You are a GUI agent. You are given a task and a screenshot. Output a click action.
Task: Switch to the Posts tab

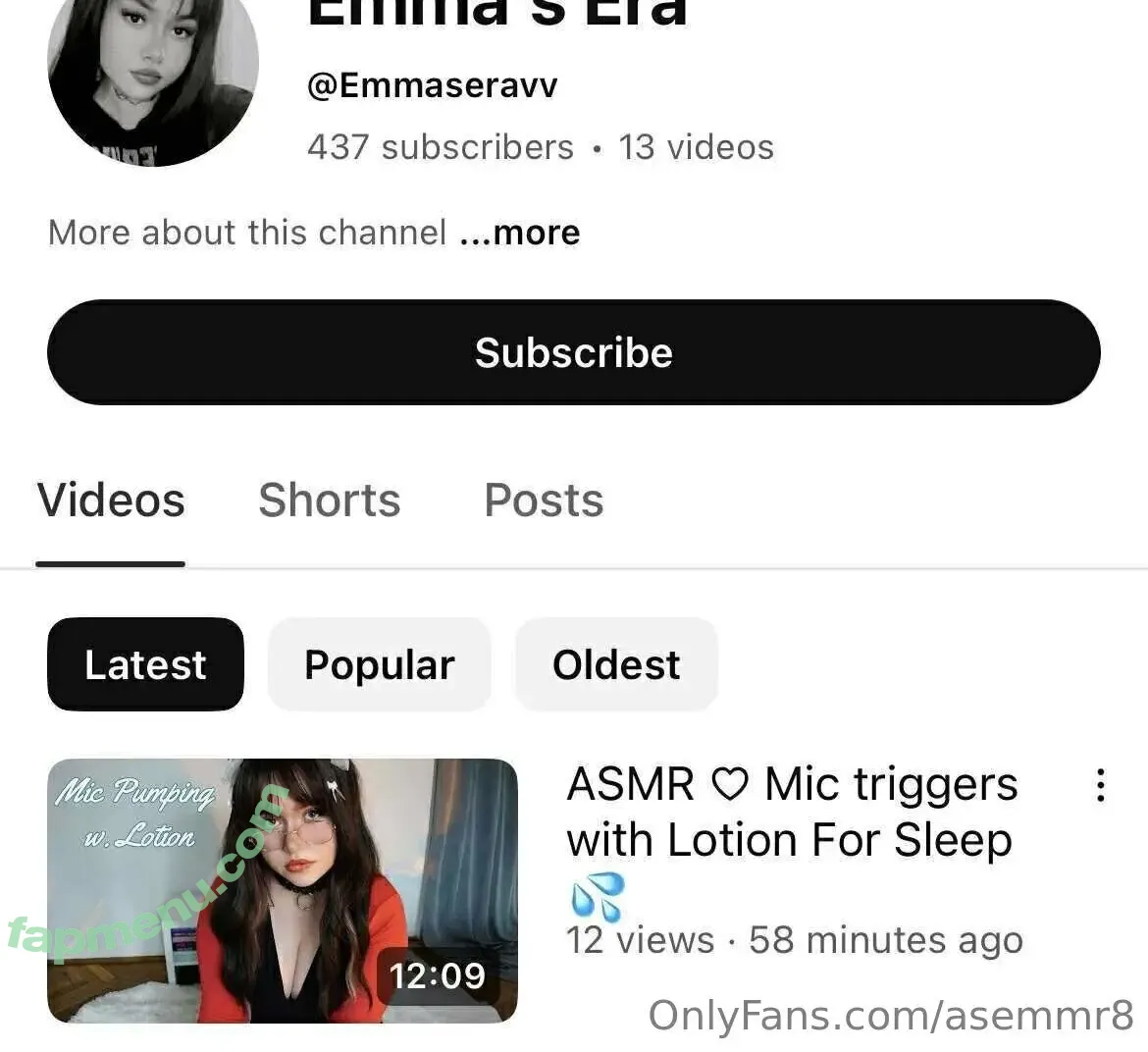544,500
